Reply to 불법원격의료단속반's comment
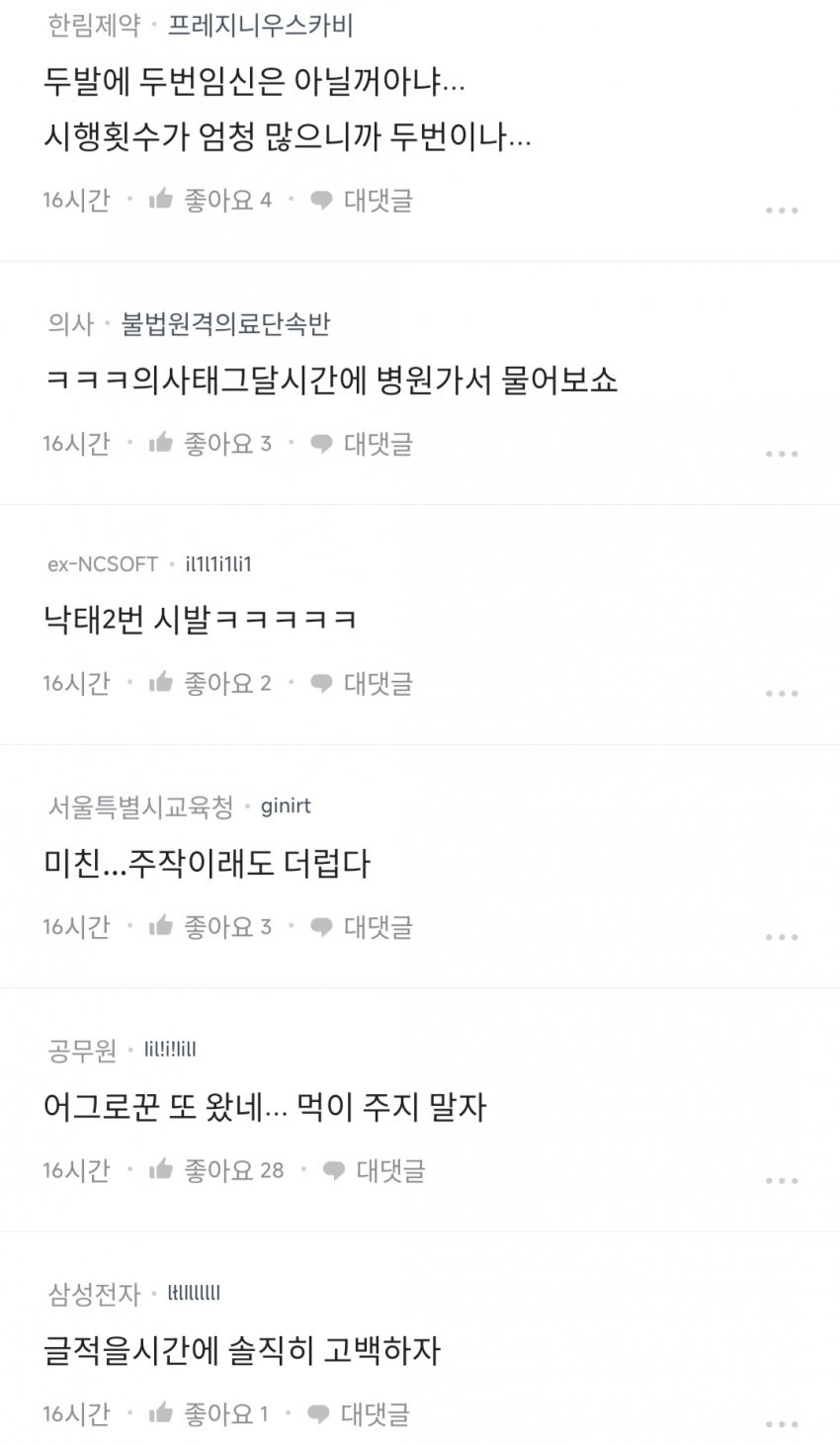 pyautogui.click(x=362, y=444)
